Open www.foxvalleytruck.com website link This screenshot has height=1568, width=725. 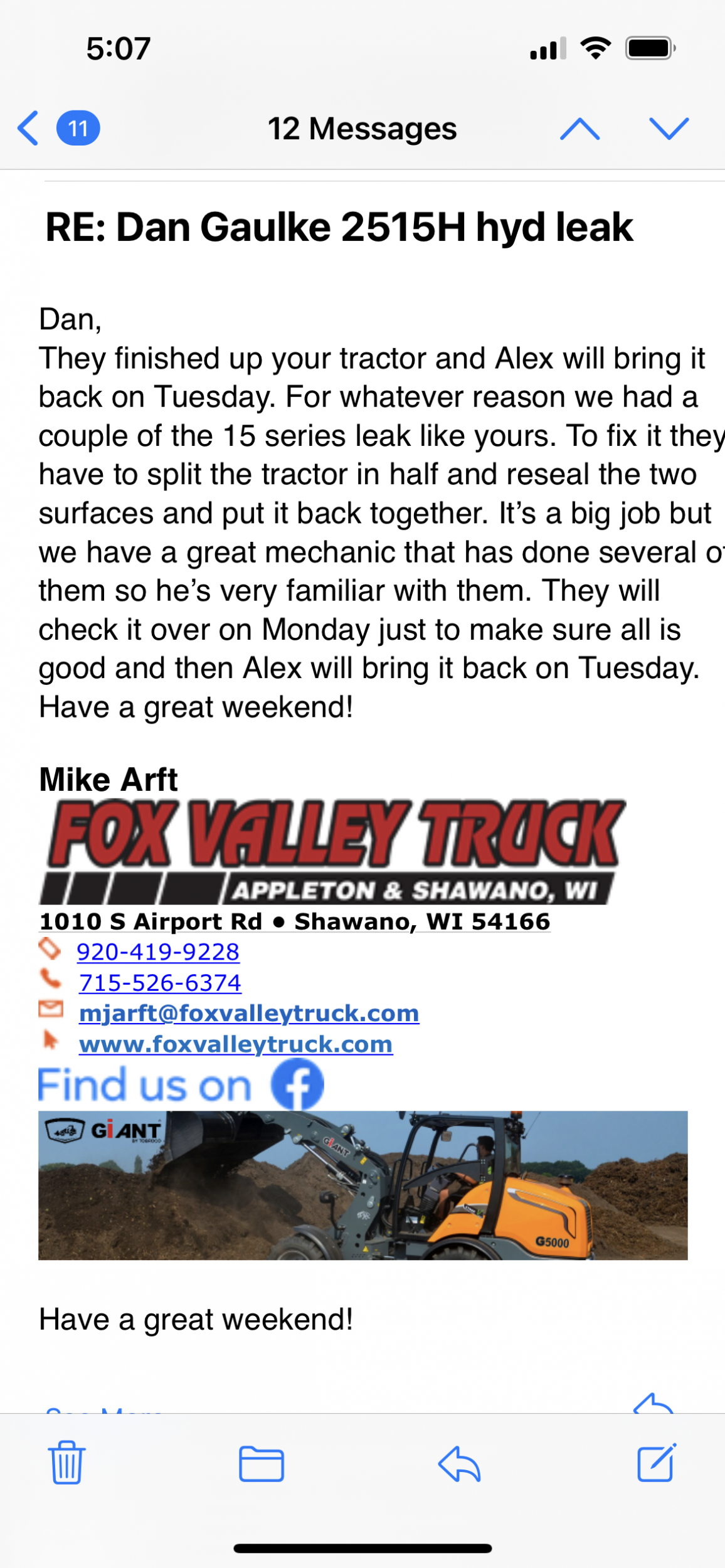click(x=236, y=1044)
